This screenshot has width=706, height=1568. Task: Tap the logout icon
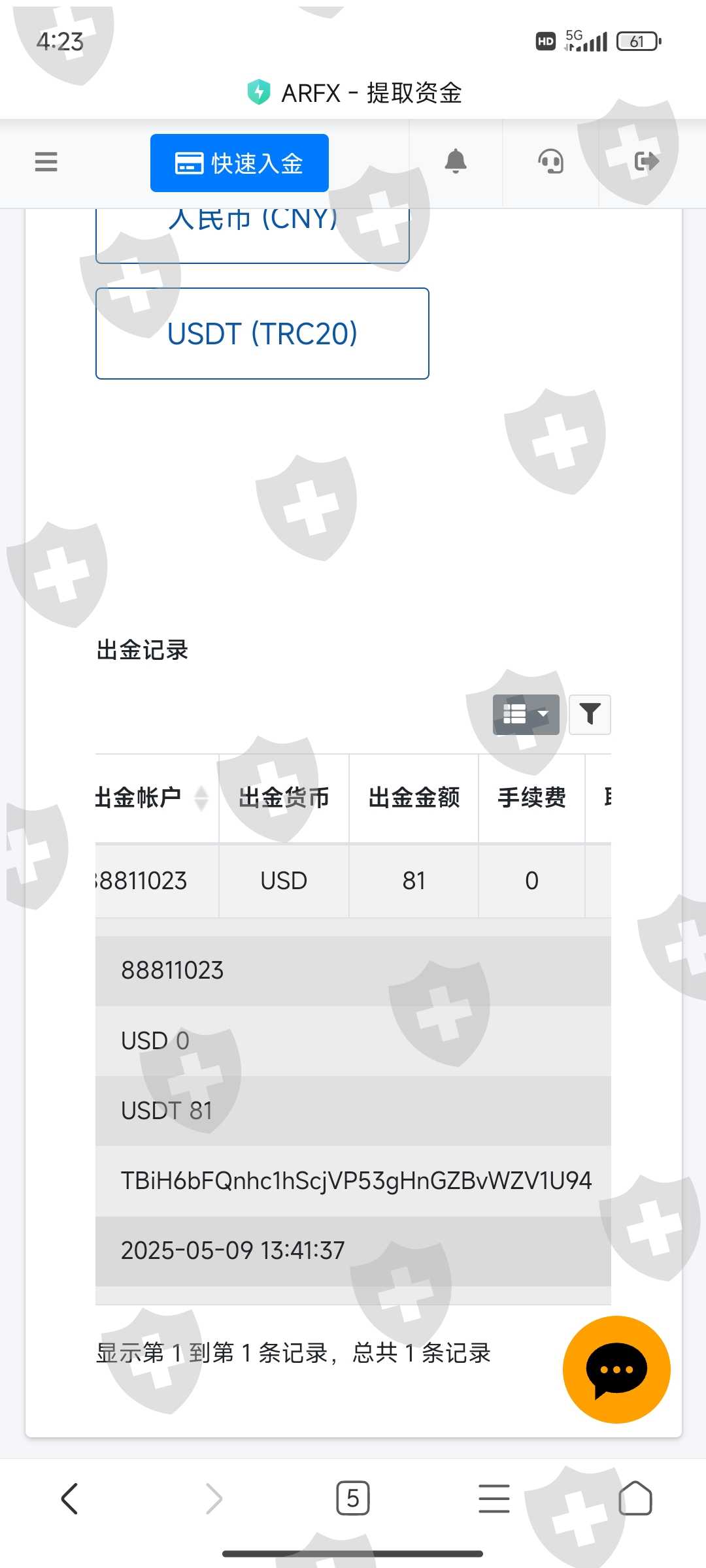coord(647,161)
